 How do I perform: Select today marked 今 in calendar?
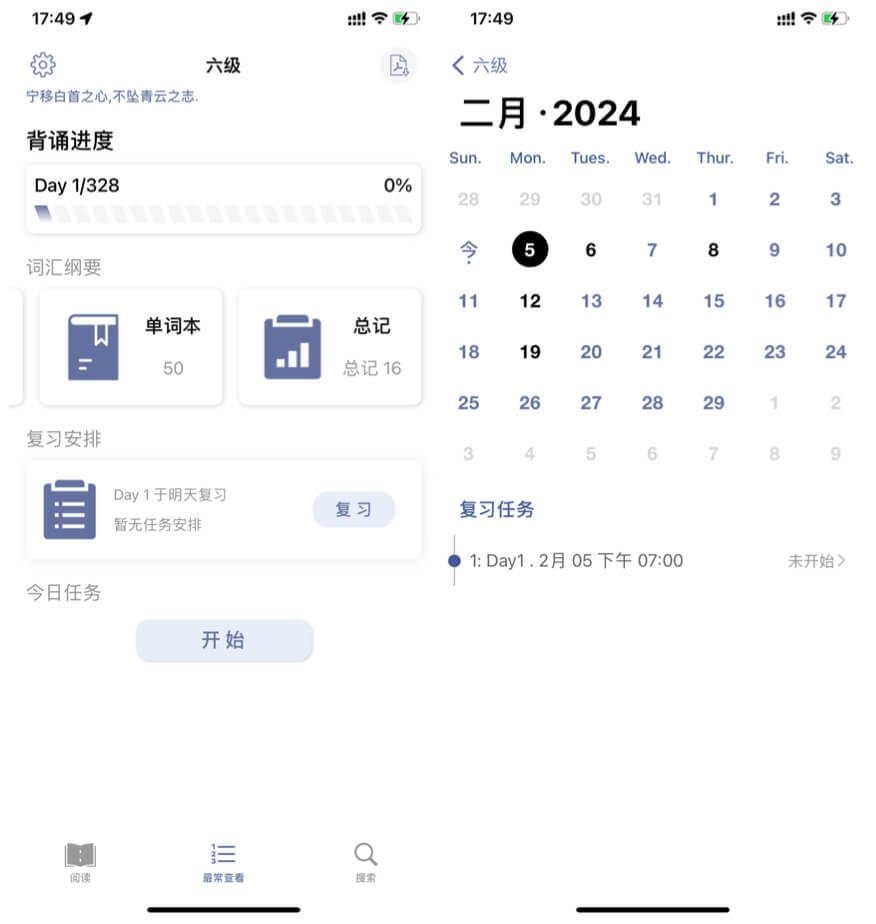(468, 250)
